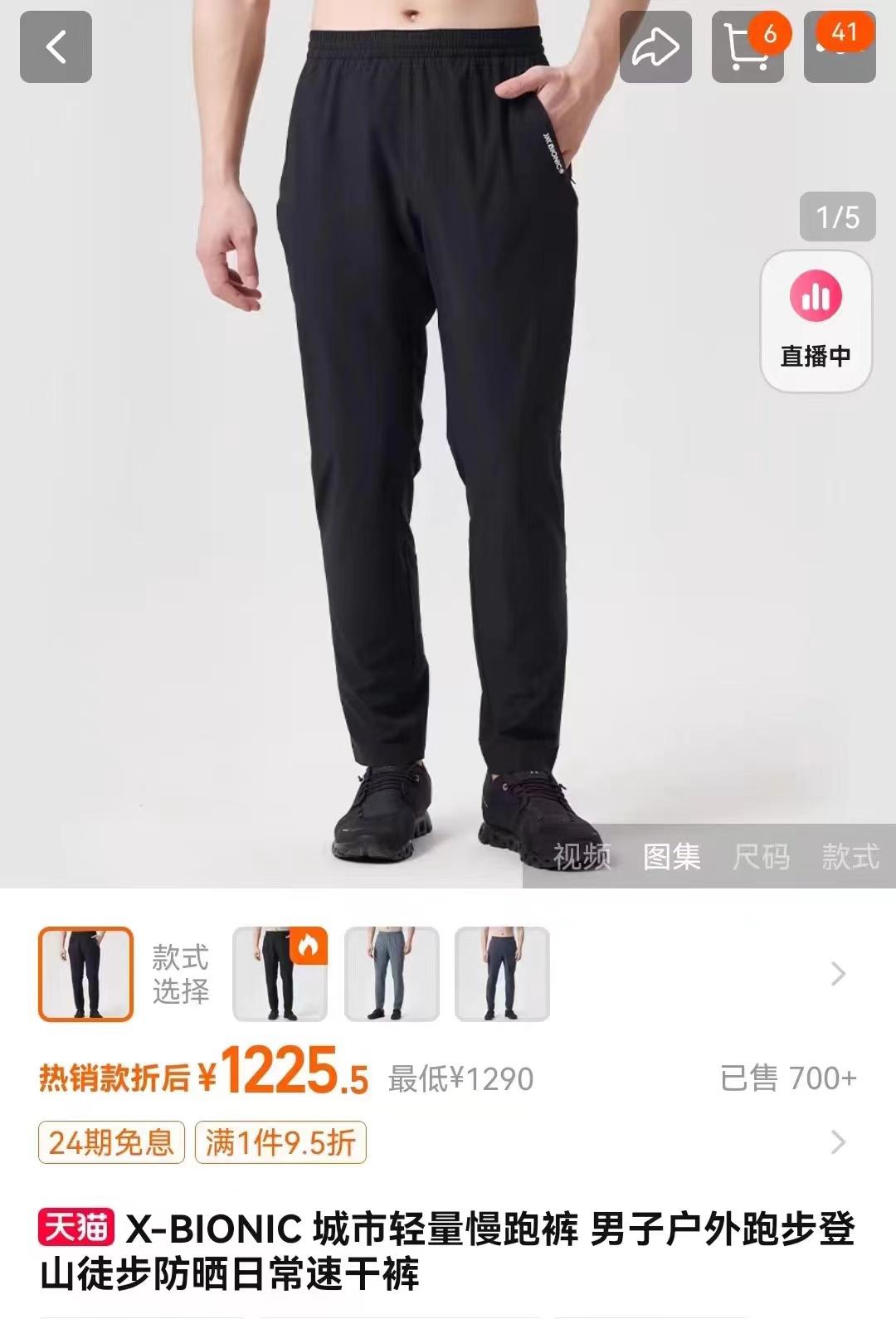The width and height of the screenshot is (896, 1319).
Task: Switch to the 款式 tab
Action: 850,856
